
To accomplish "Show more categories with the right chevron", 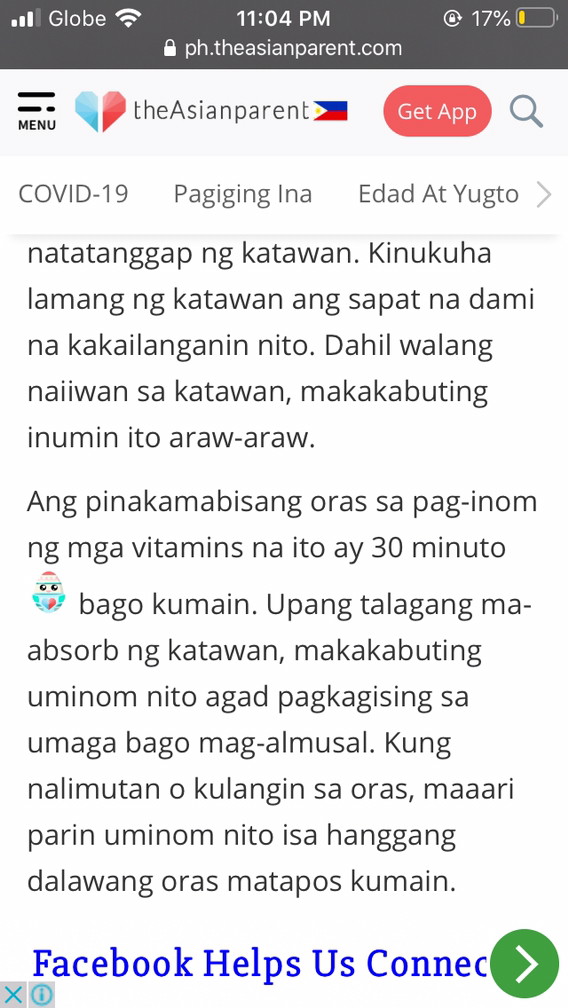I will click(544, 194).
